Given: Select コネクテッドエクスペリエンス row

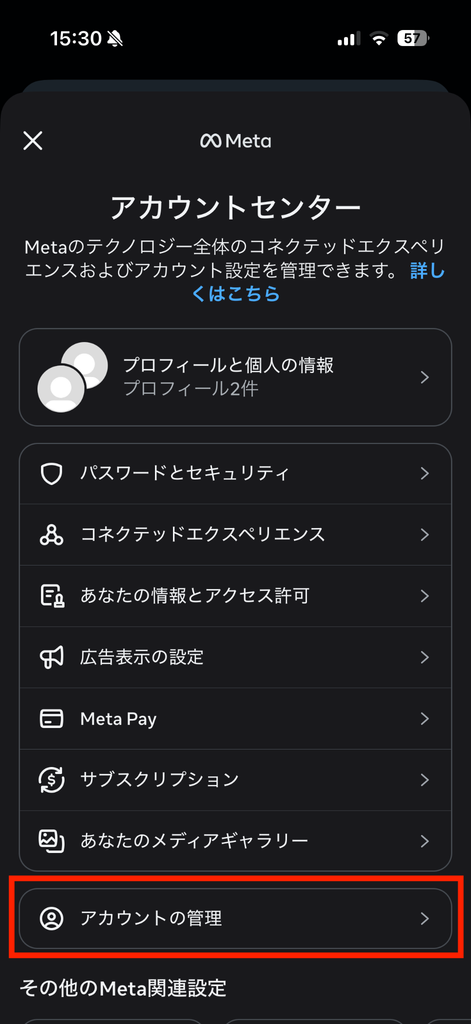Looking at the screenshot, I should click(235, 535).
